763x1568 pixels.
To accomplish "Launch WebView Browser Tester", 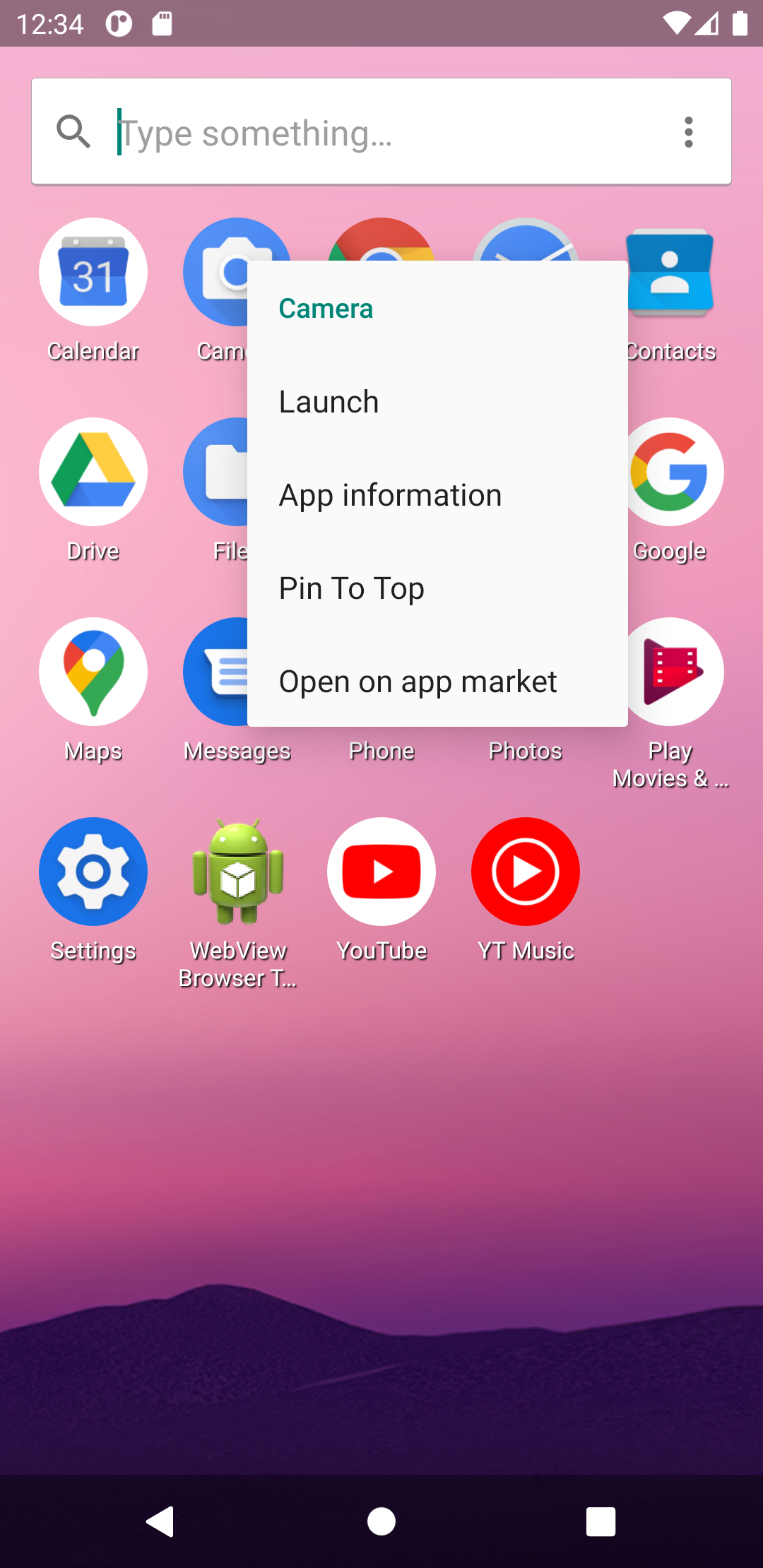I will pyautogui.click(x=238, y=872).
